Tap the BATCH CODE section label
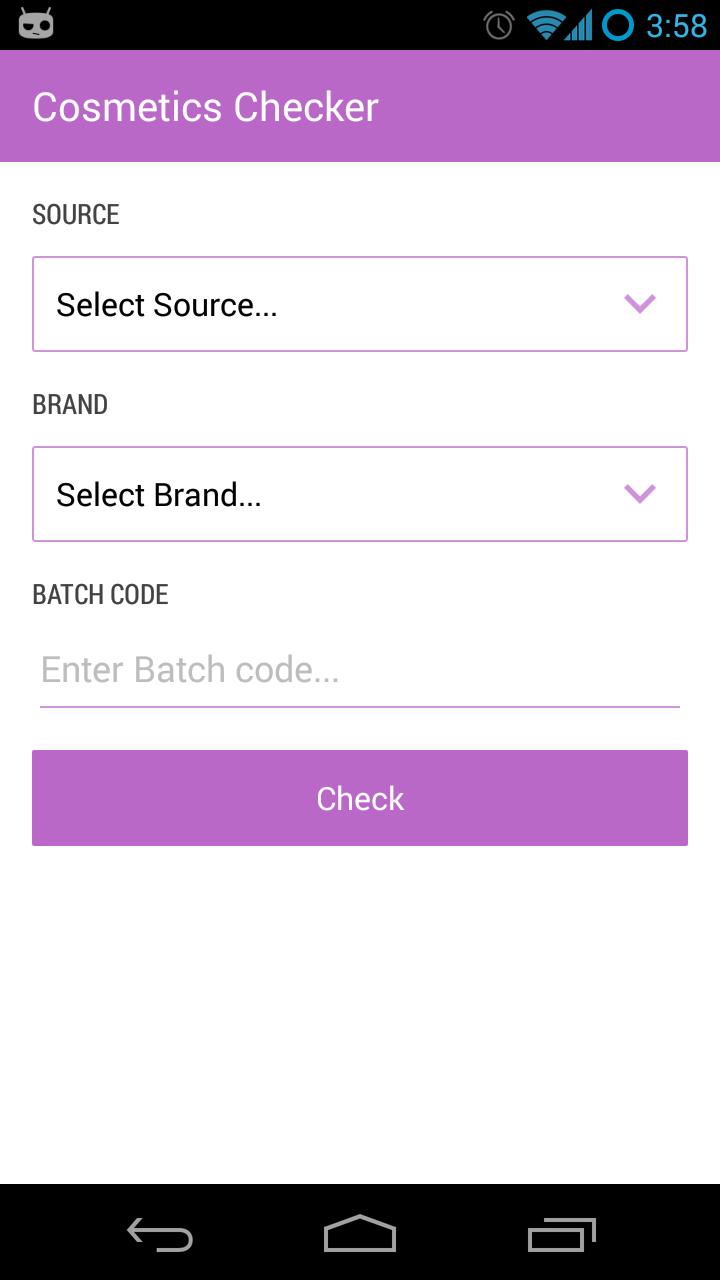The image size is (720, 1280). pyautogui.click(x=101, y=594)
